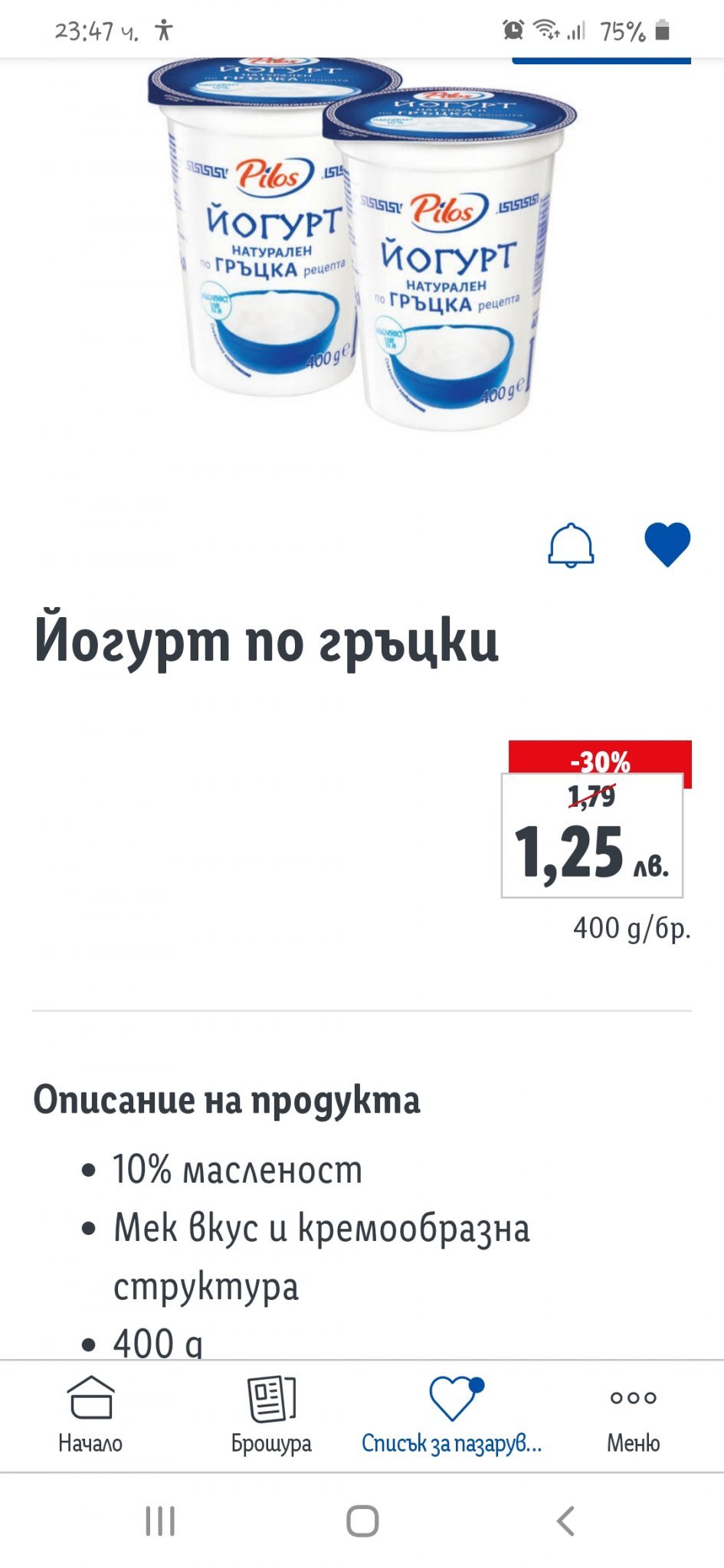Tap the system back button
The image size is (724, 1568).
pos(565,1521)
